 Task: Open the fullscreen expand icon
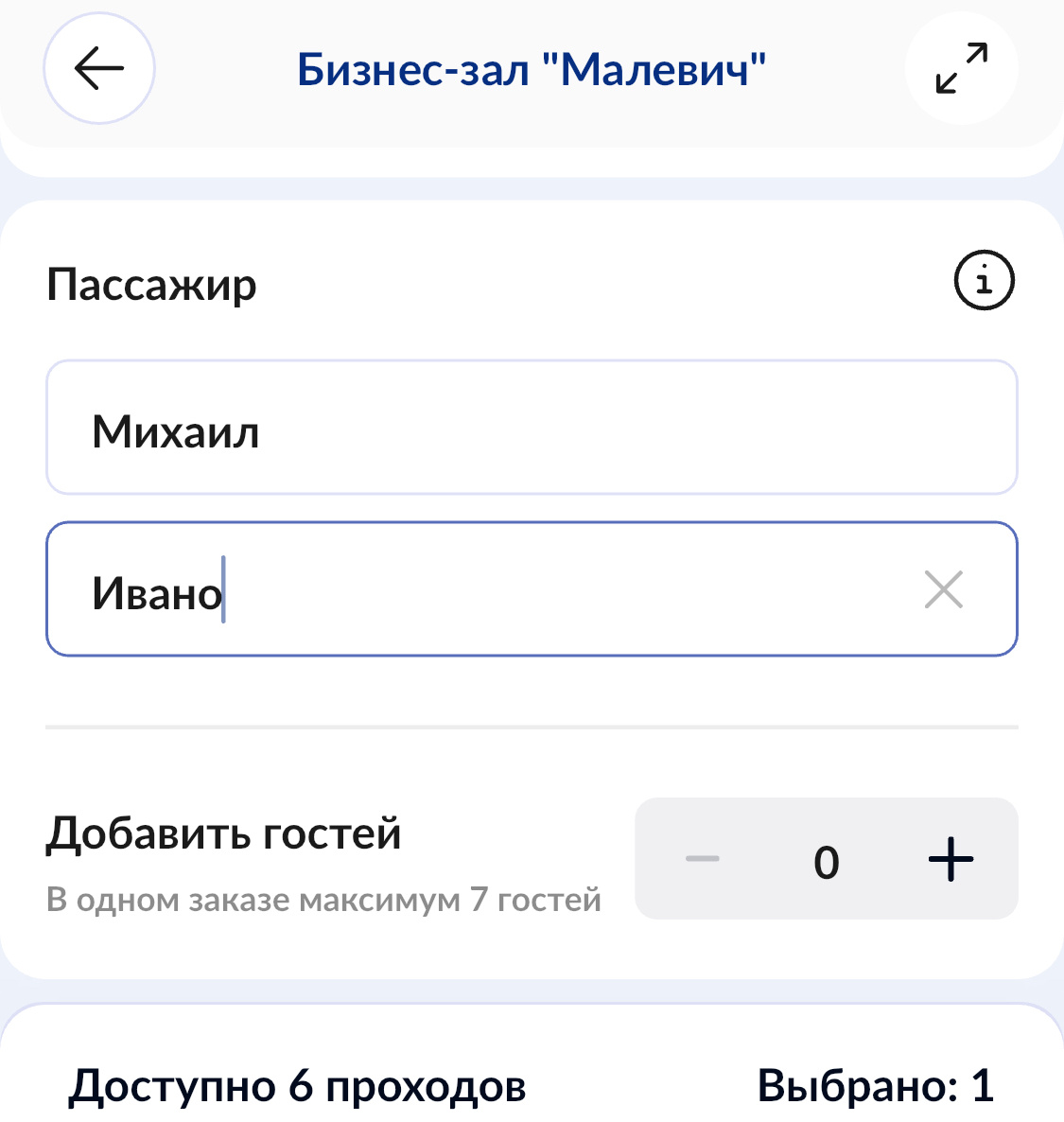tap(961, 69)
